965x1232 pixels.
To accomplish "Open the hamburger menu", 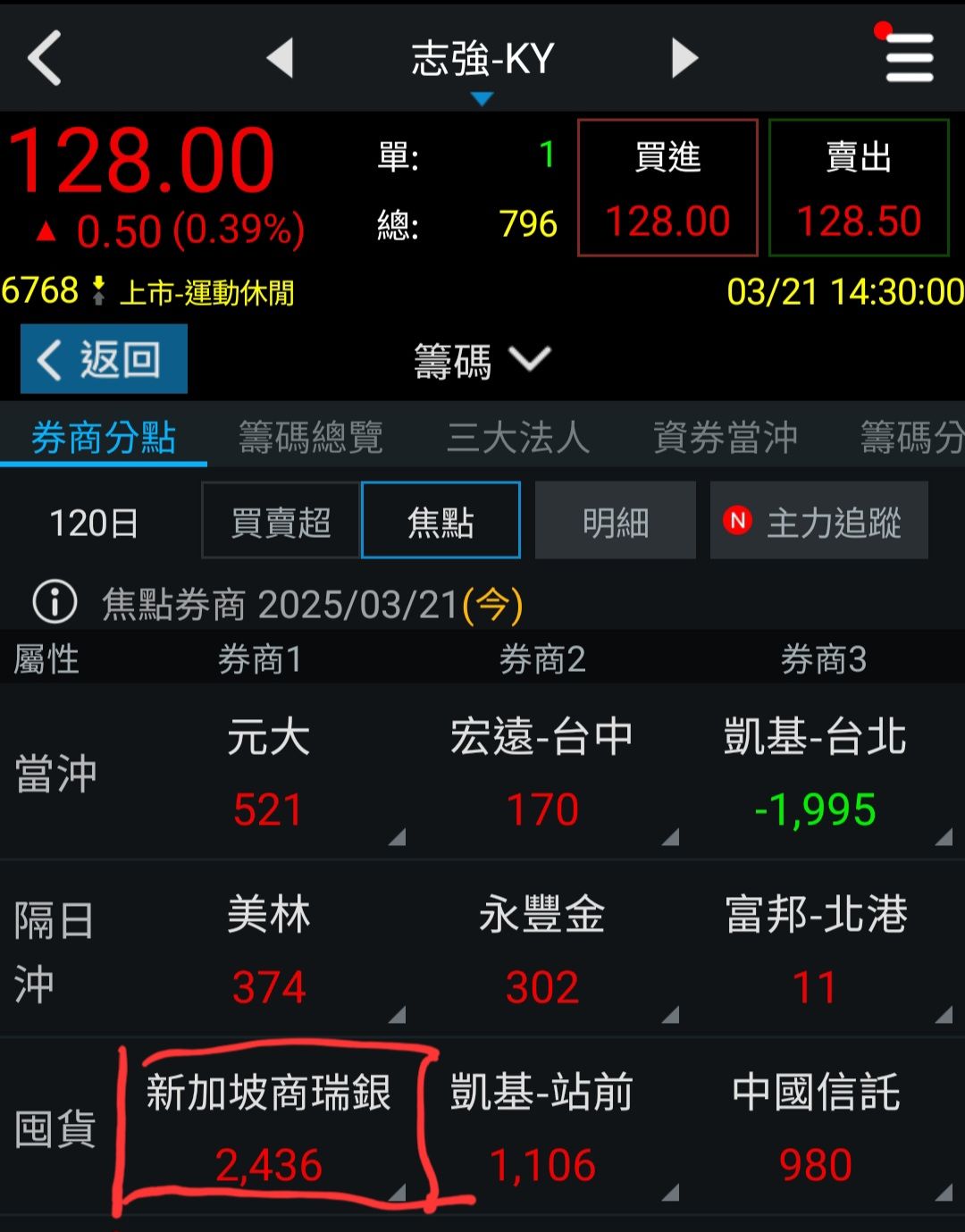I will pyautogui.click(x=909, y=58).
